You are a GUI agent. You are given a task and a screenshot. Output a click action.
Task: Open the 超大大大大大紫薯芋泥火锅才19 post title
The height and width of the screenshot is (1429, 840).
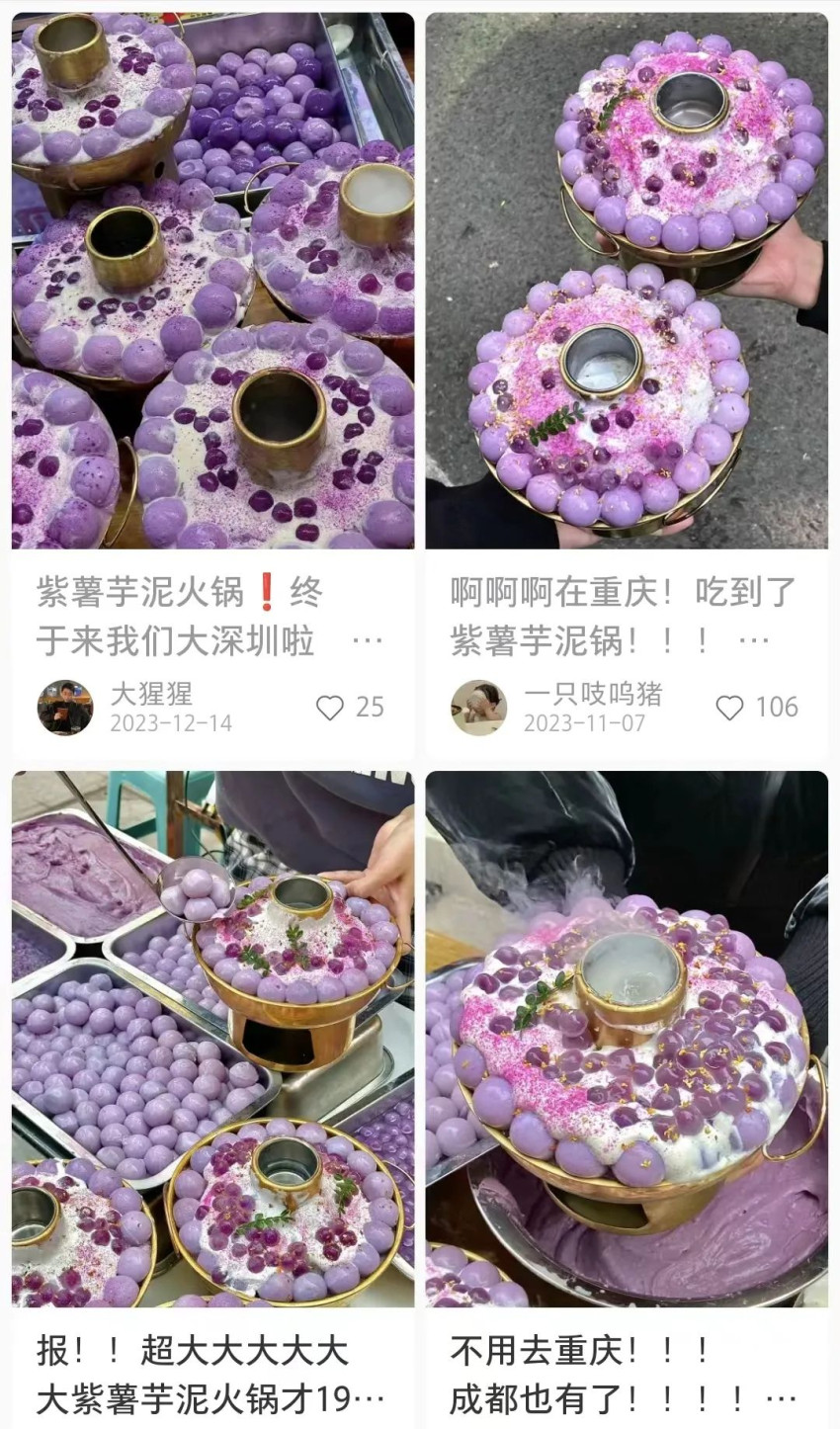pos(198,1369)
